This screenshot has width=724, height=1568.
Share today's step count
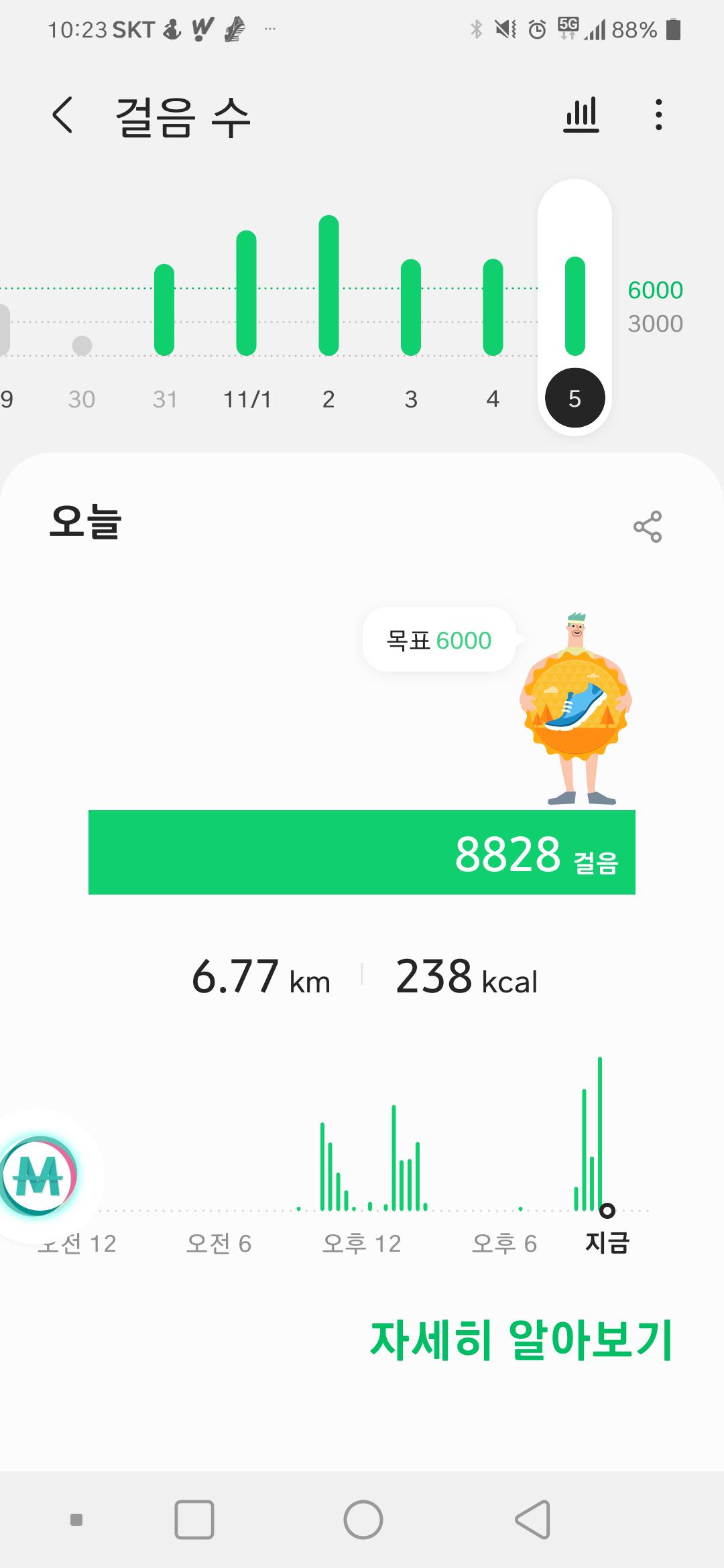(647, 527)
